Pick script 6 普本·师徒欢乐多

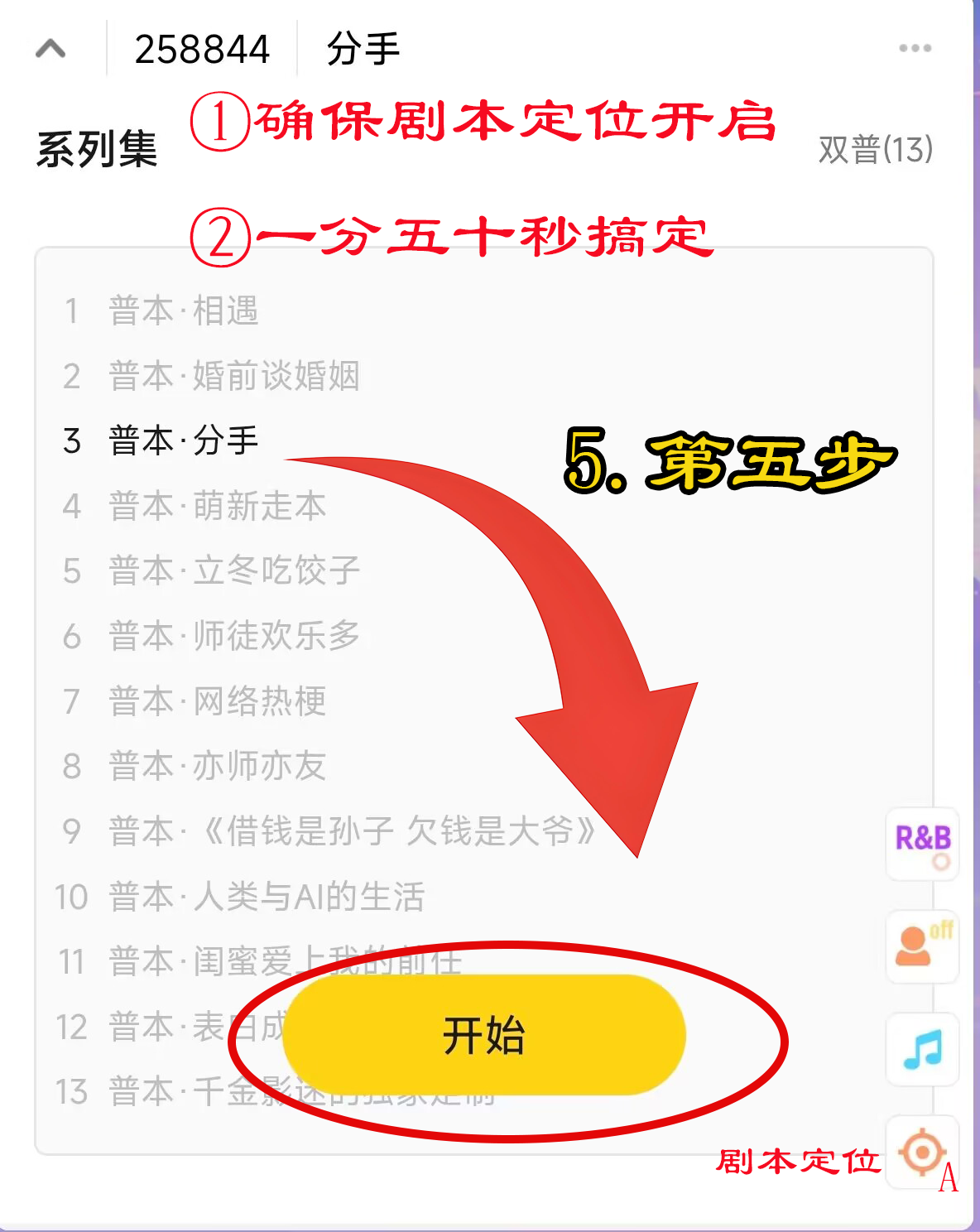(233, 636)
